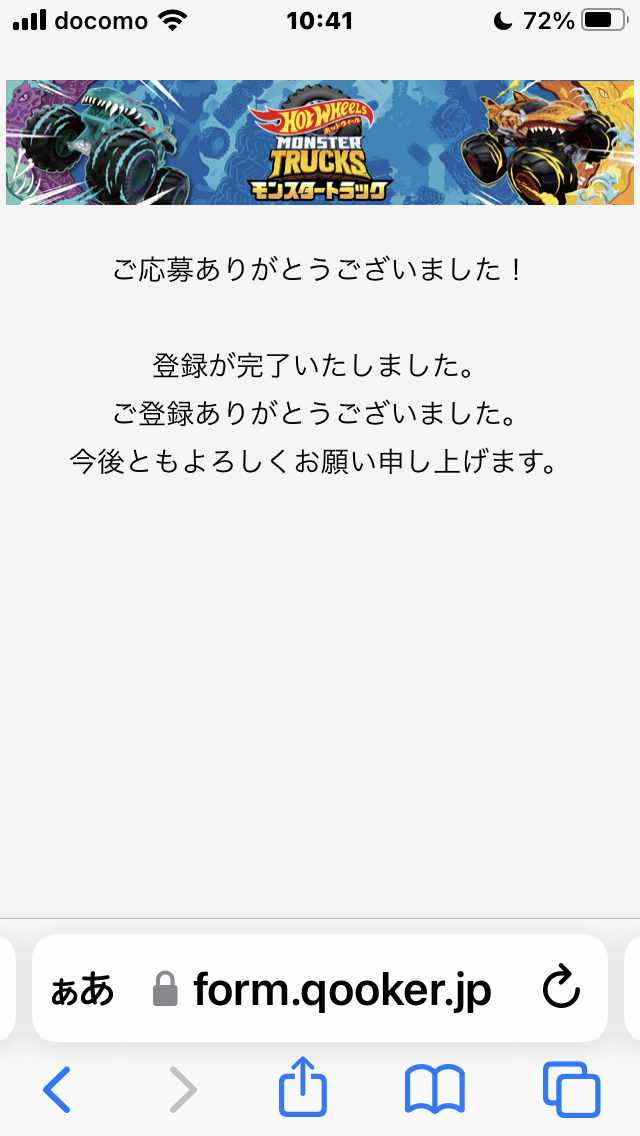The height and width of the screenshot is (1136, 640).
Task: Reload the current page
Action: 561,990
